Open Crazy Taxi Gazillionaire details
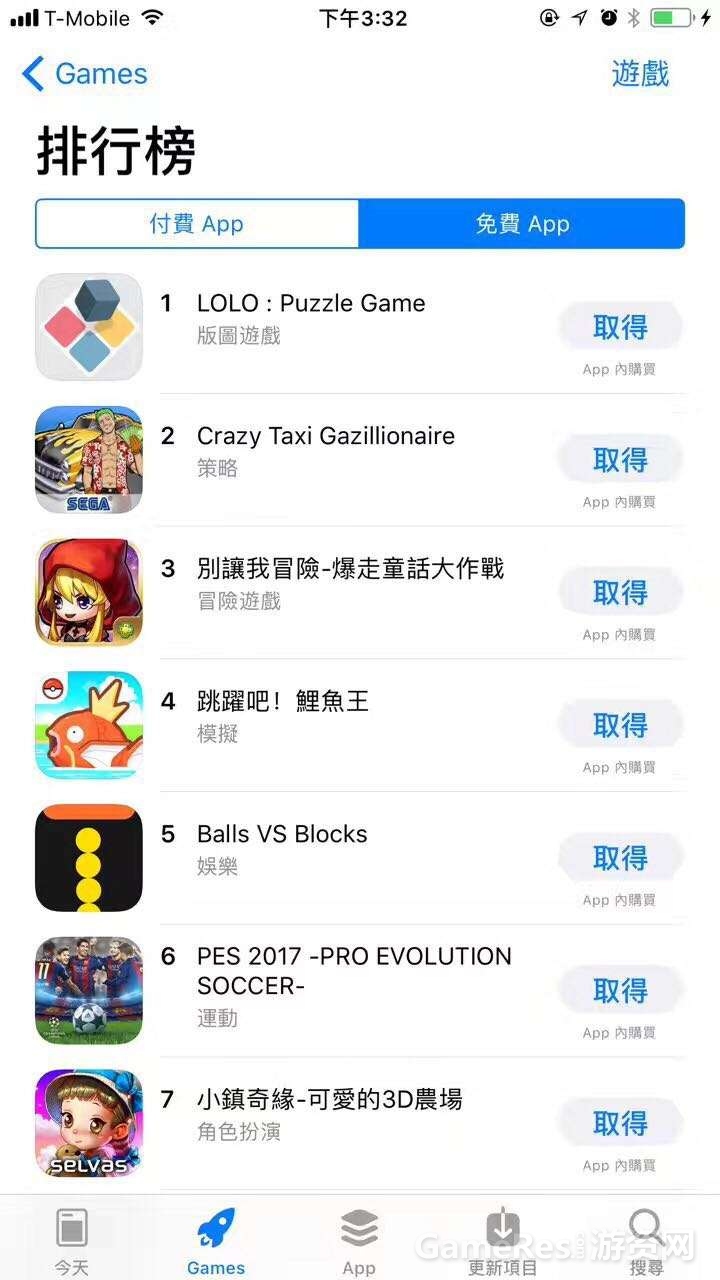The image size is (720, 1280). [325, 436]
